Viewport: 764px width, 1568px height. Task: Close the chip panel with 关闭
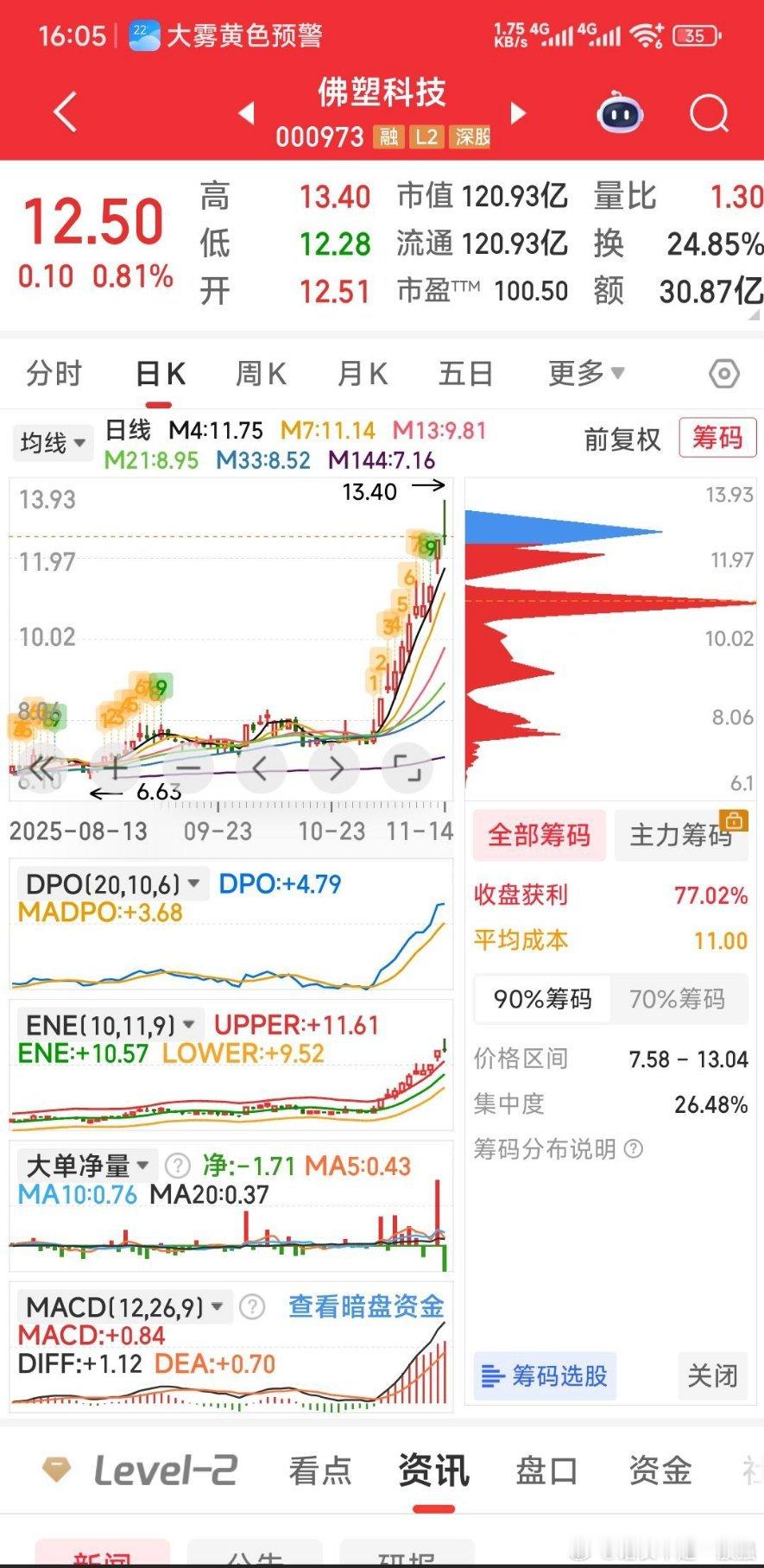(712, 1375)
